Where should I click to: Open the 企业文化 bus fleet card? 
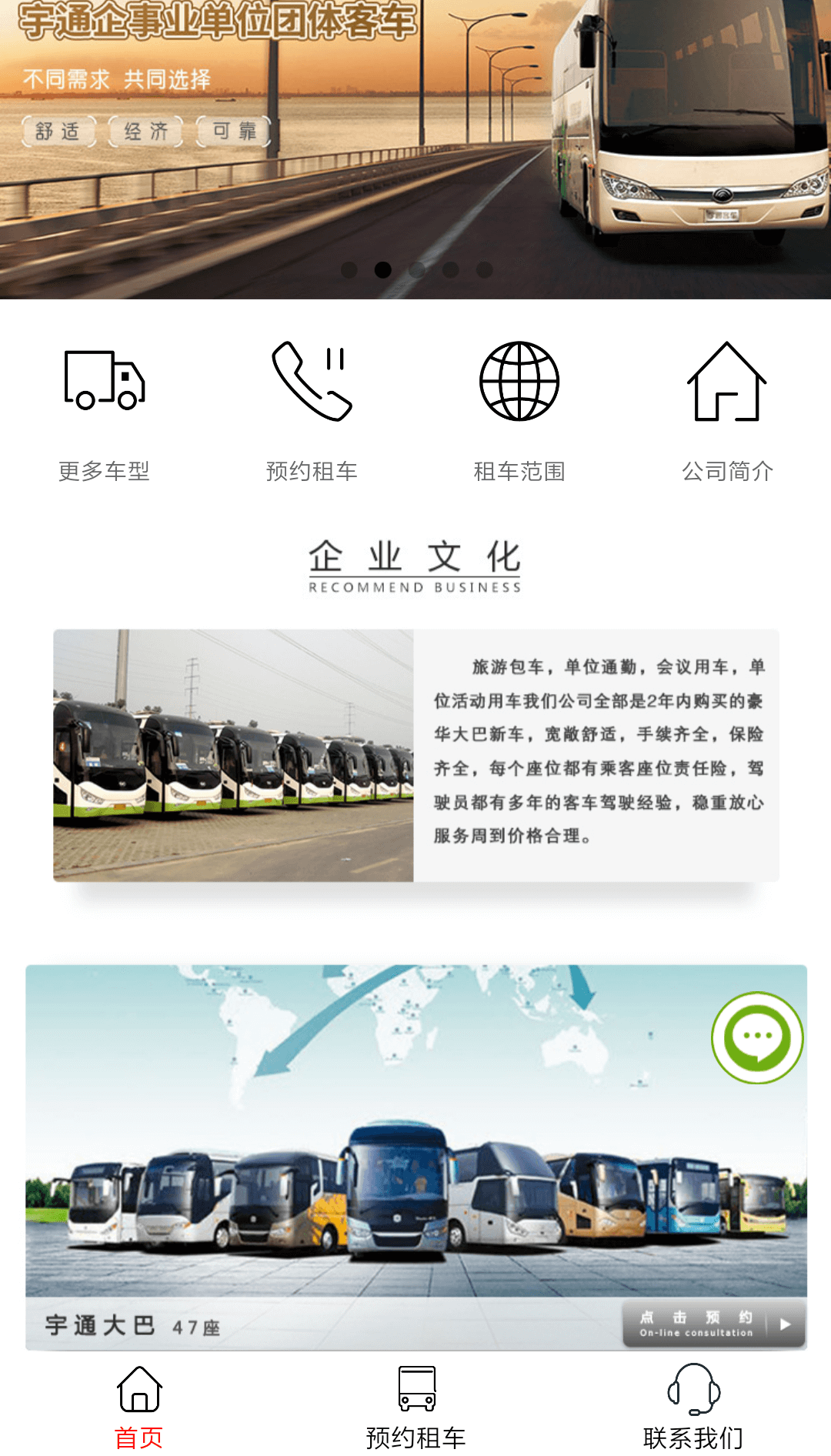point(415,755)
